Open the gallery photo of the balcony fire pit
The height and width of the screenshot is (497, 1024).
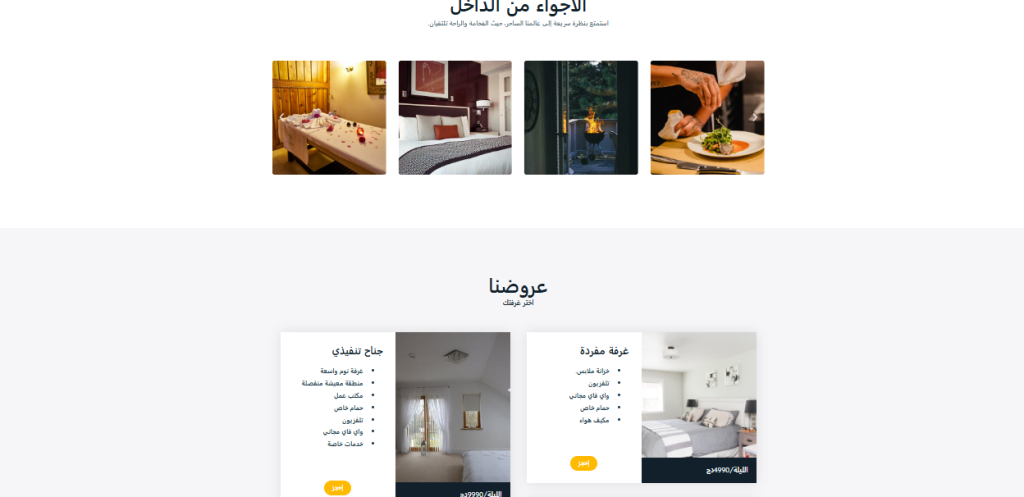(581, 118)
